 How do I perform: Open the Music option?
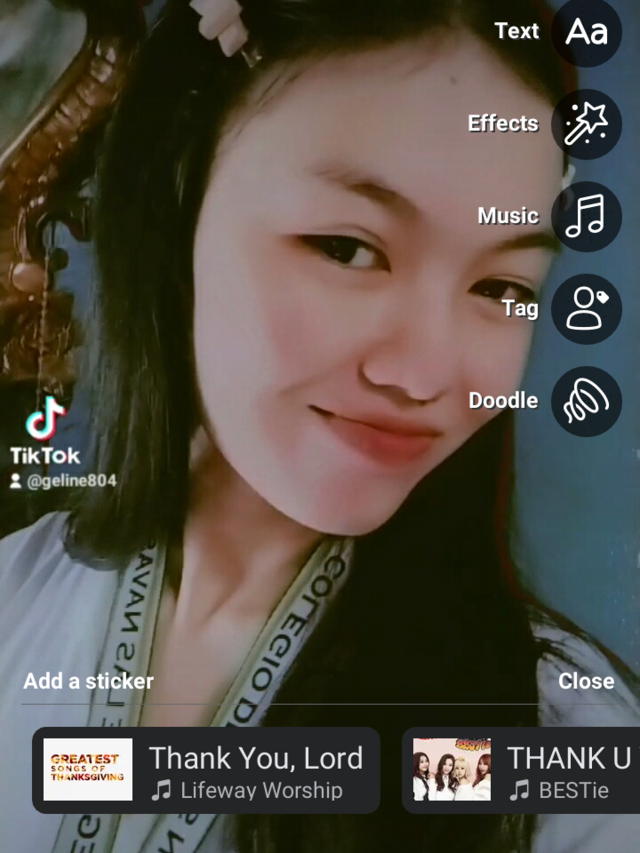[x=586, y=216]
